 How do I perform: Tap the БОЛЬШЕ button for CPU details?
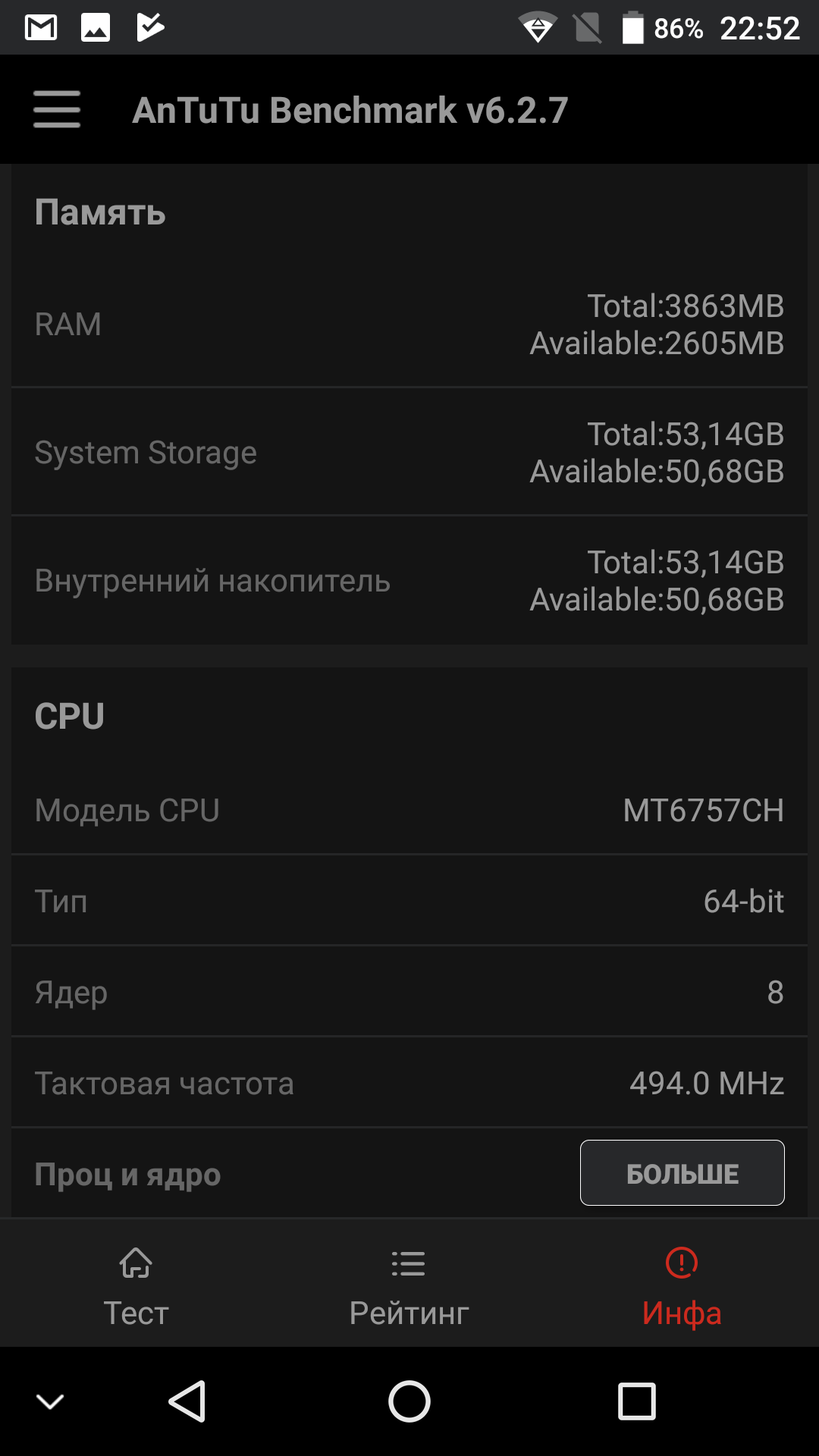[x=682, y=1172]
